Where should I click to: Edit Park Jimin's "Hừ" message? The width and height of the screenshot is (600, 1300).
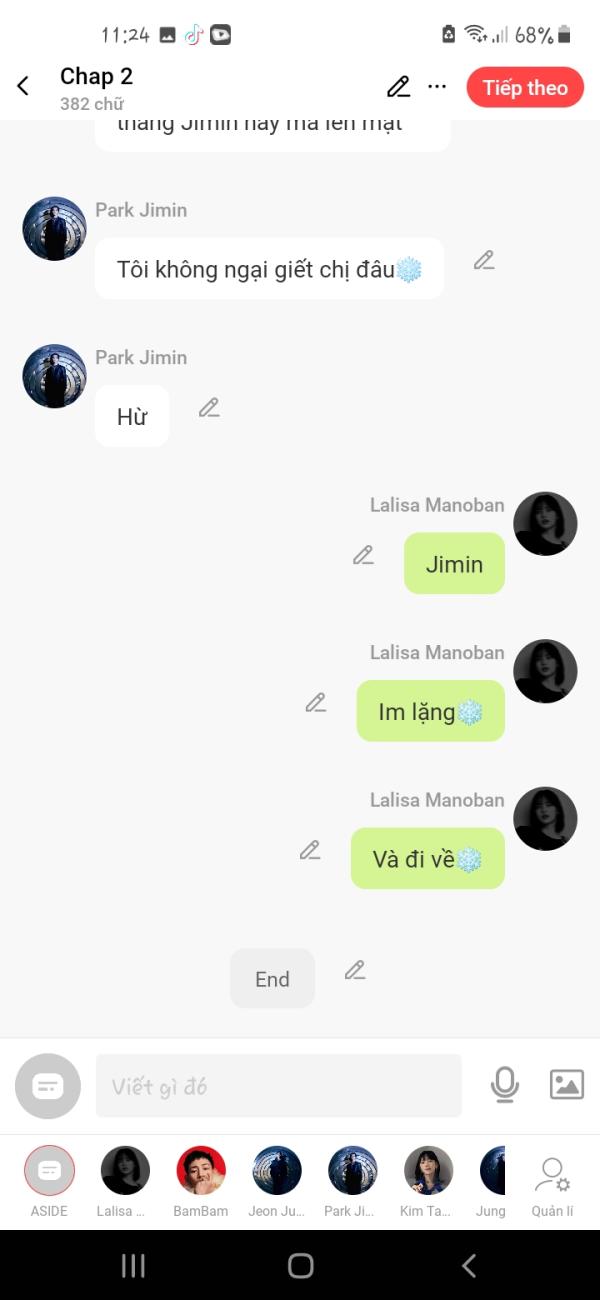pyautogui.click(x=209, y=407)
